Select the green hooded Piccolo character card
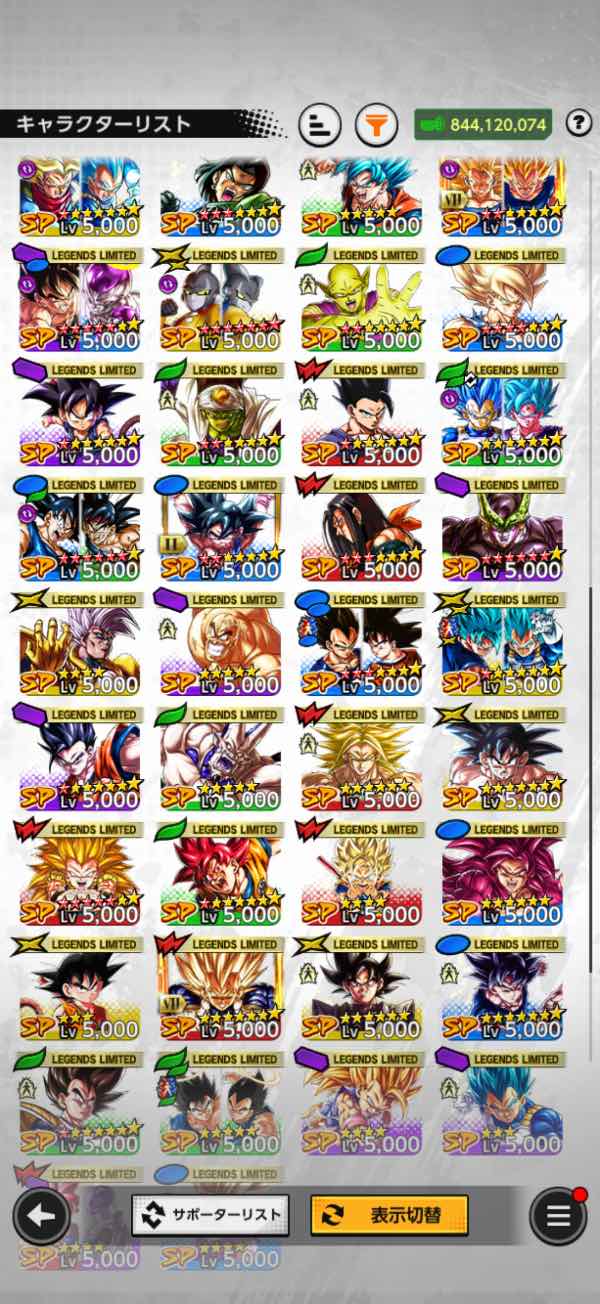This screenshot has height=1304, width=600. pos(220,417)
